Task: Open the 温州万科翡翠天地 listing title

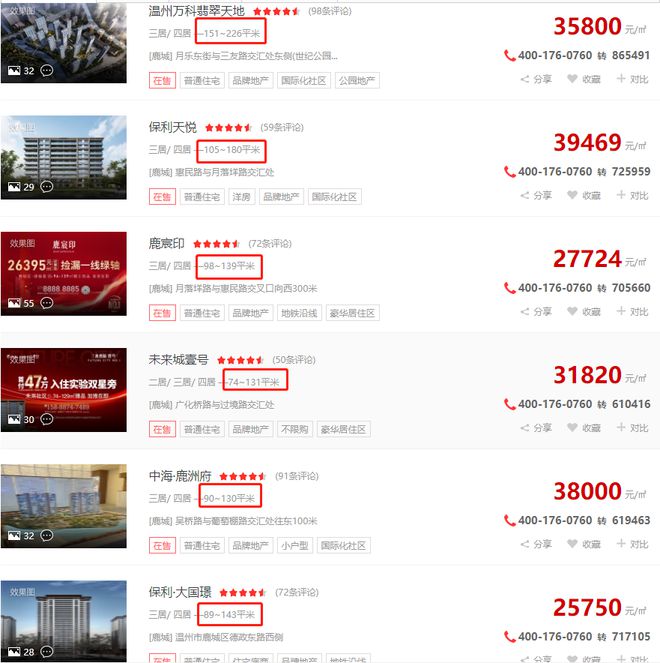Action: pyautogui.click(x=195, y=11)
